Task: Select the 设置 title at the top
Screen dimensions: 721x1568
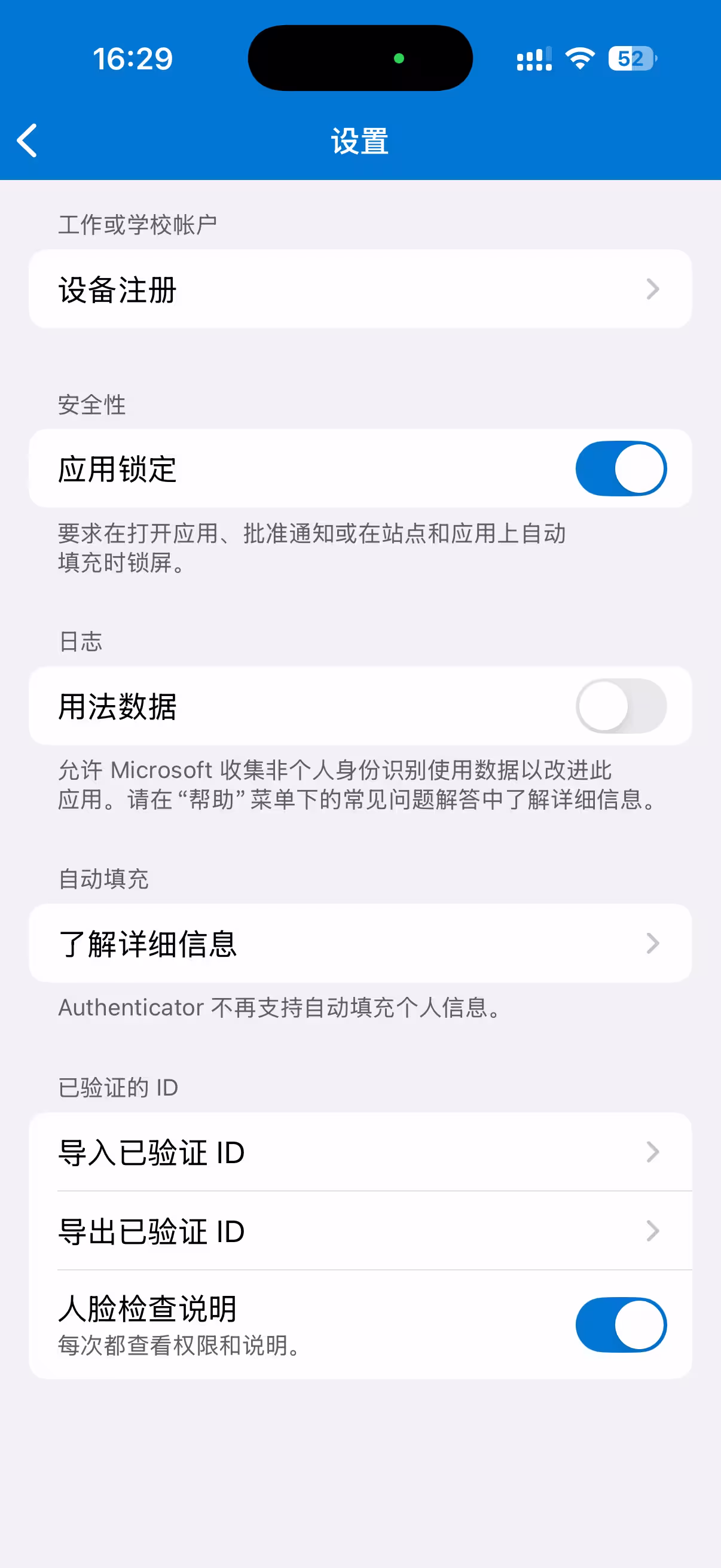Action: (x=360, y=142)
